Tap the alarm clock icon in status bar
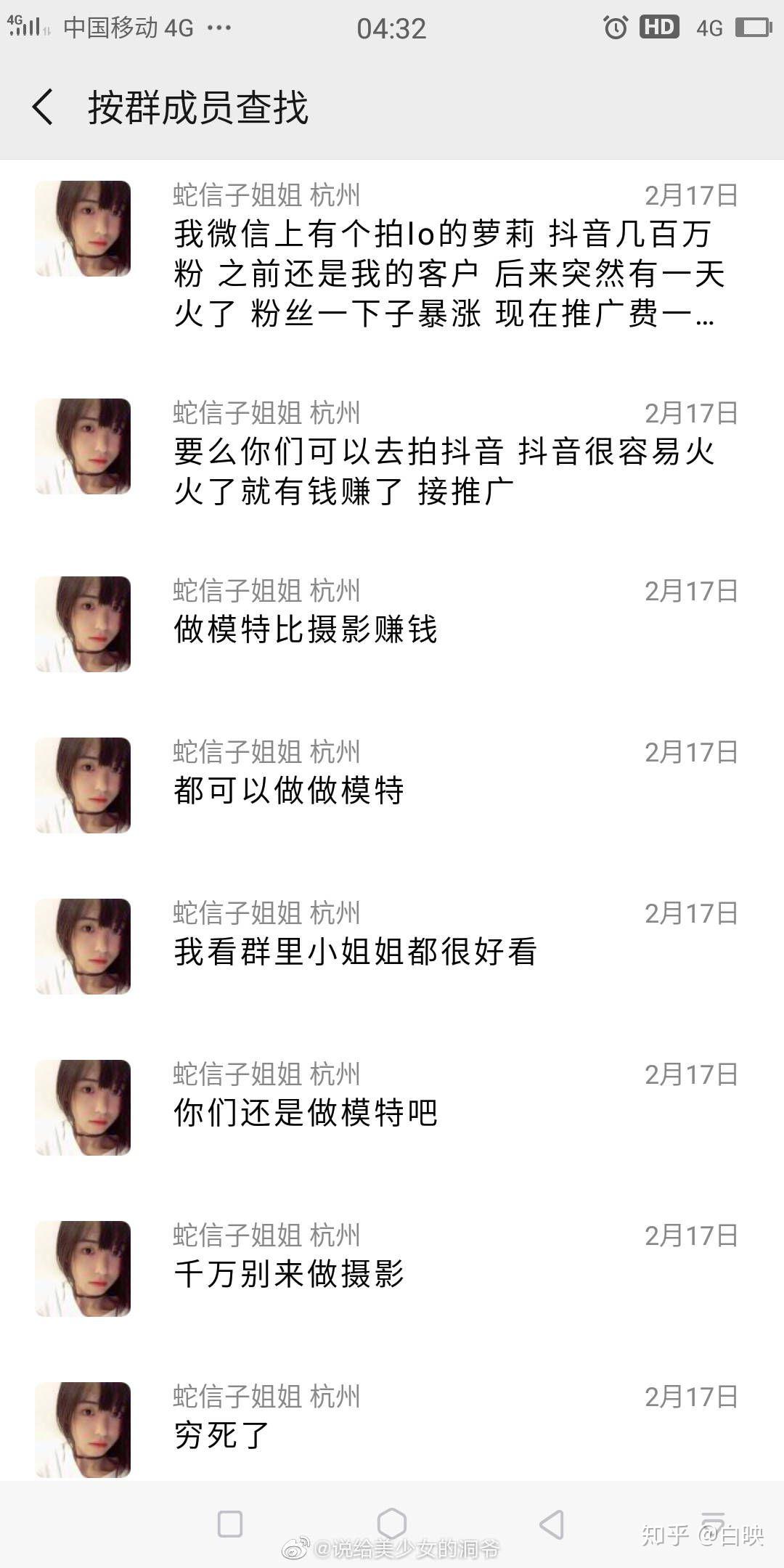784x1568 pixels. (x=613, y=28)
